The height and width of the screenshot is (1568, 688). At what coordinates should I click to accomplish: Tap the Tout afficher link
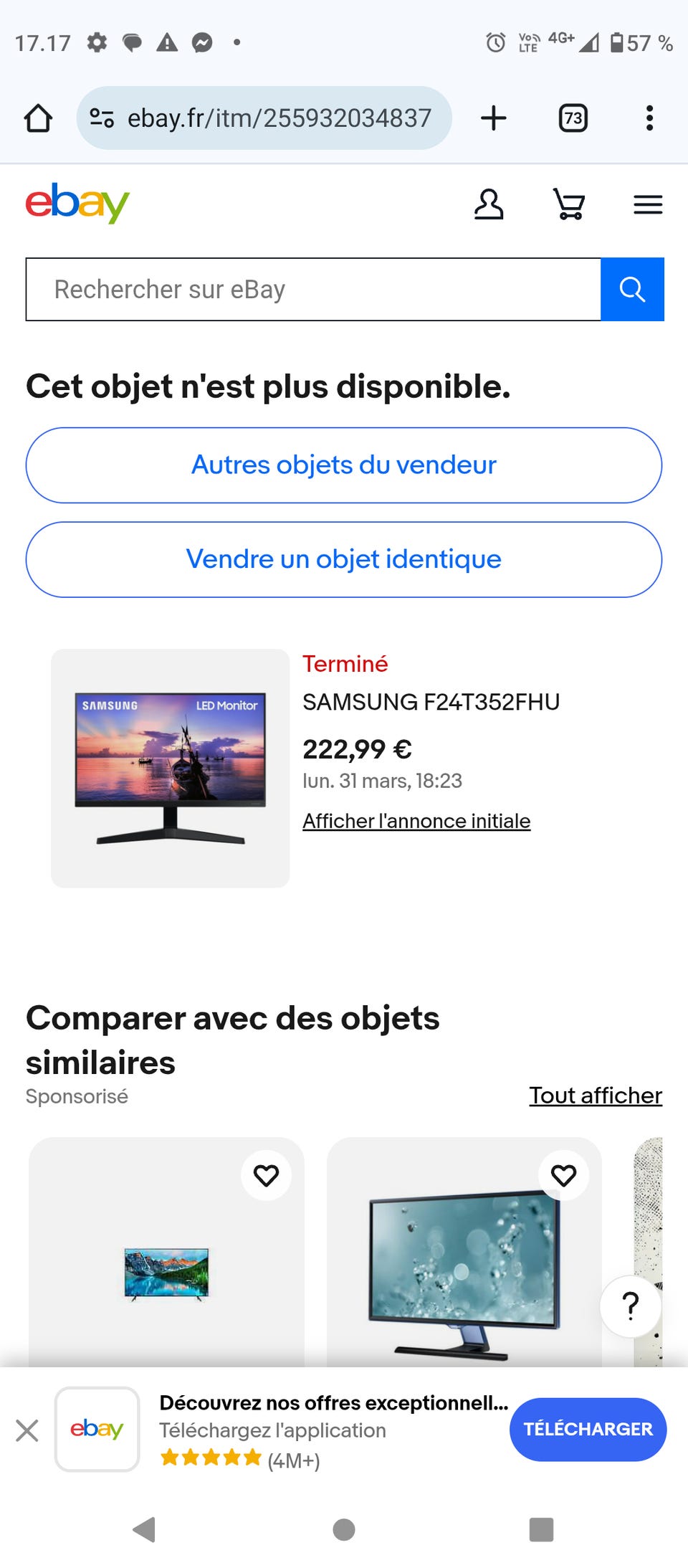pyautogui.click(x=595, y=1096)
